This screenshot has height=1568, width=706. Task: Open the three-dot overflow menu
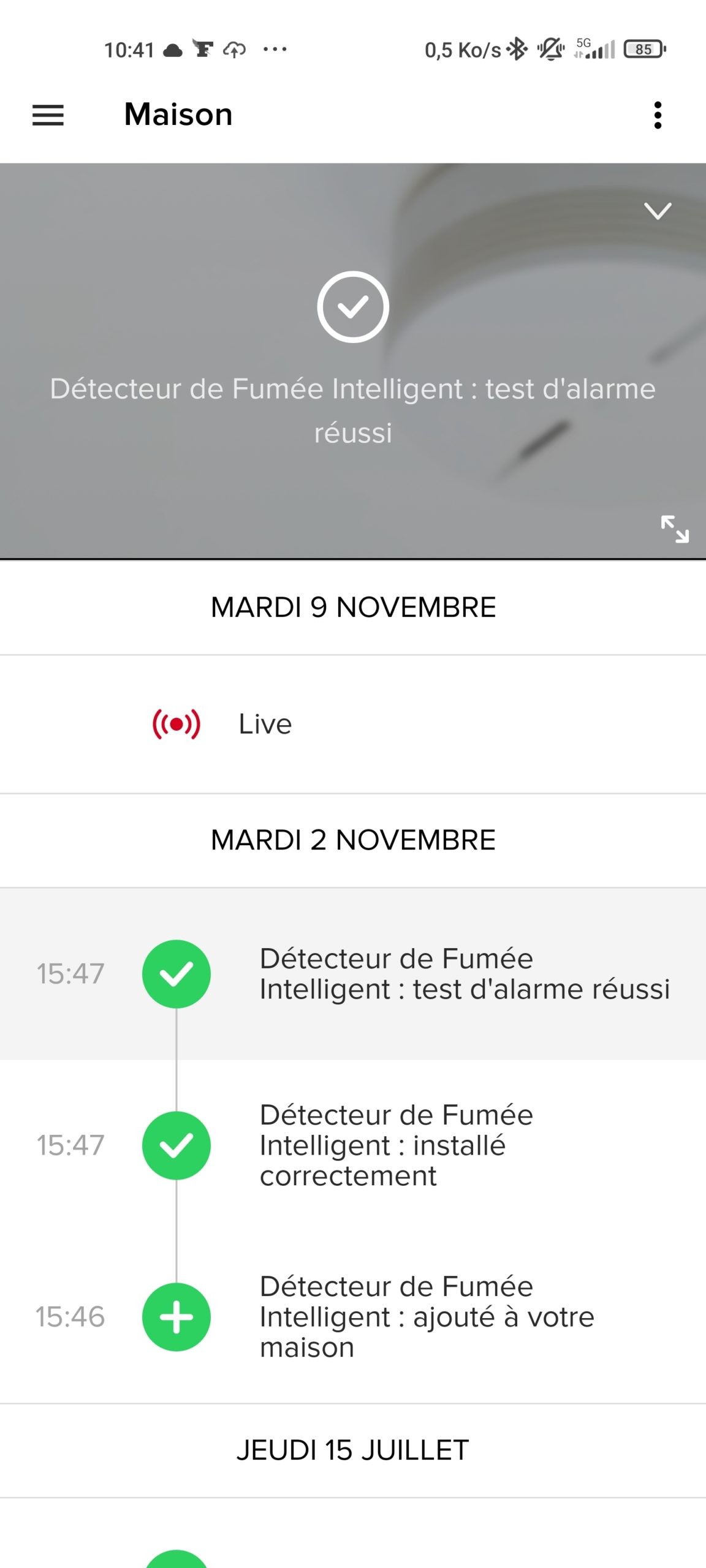point(658,115)
